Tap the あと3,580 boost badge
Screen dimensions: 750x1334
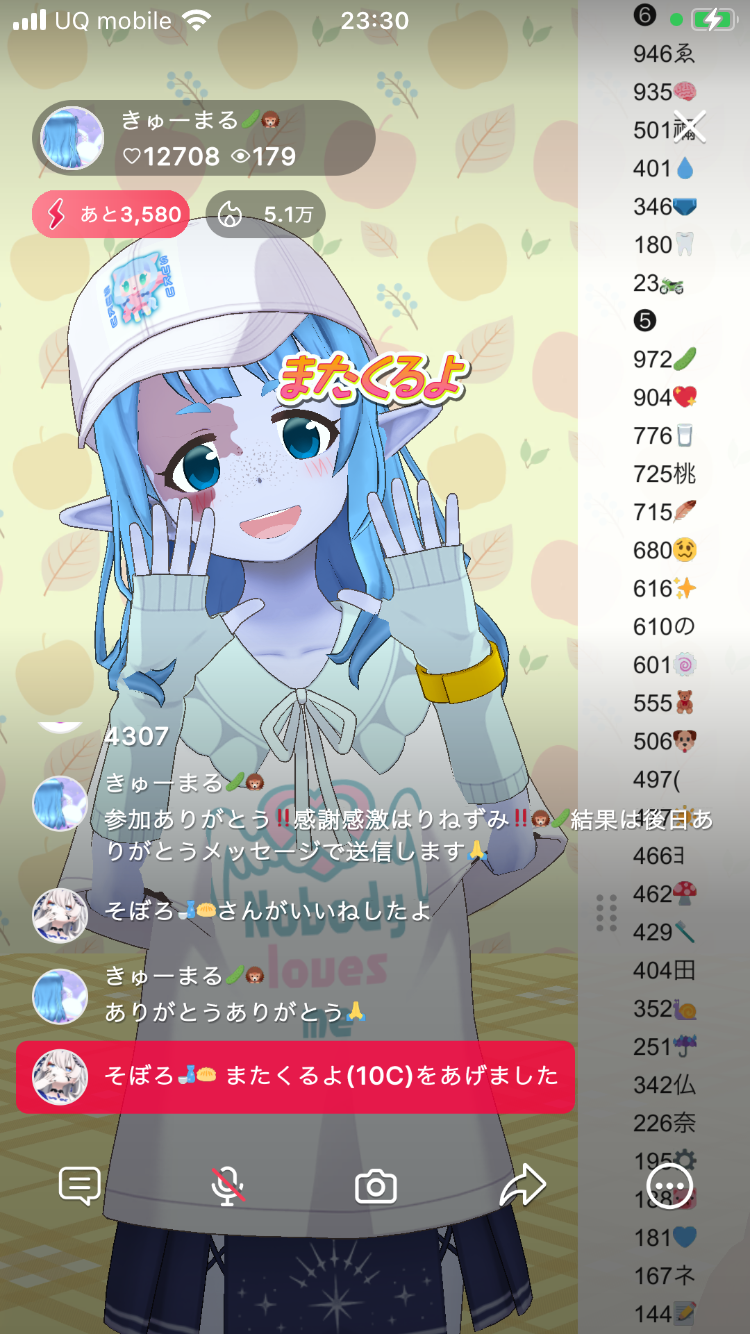(x=111, y=214)
